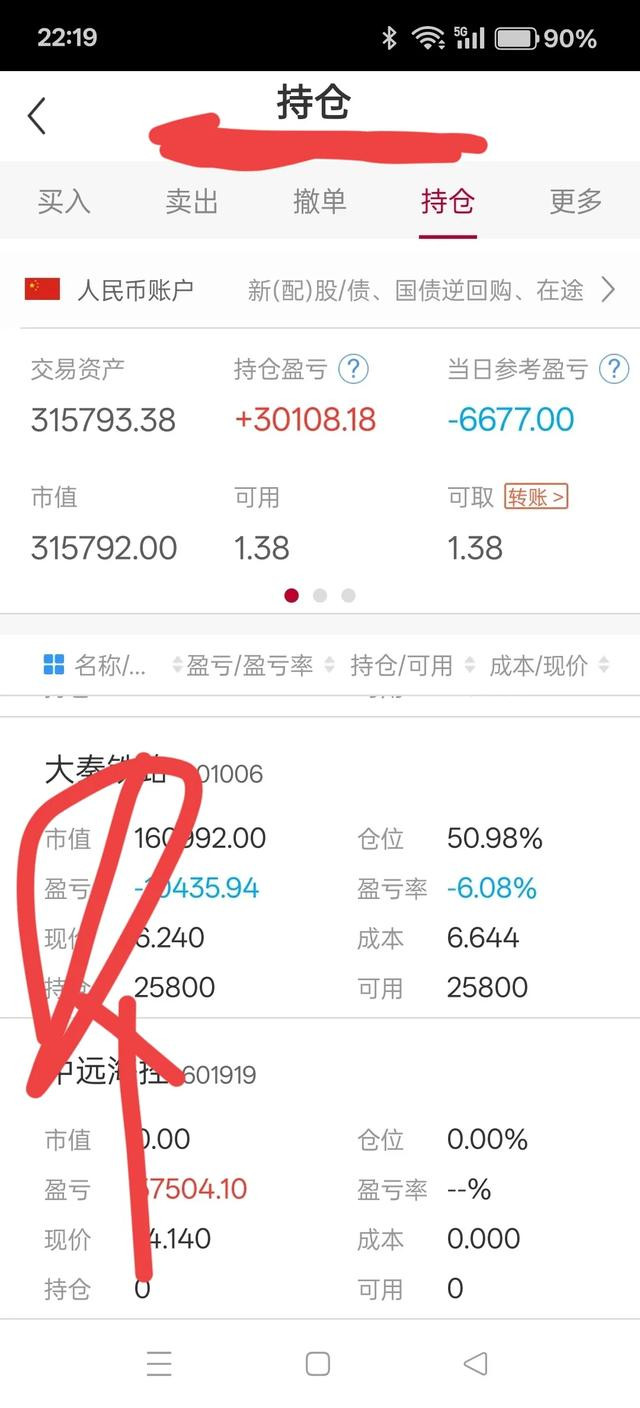Tap the system home button
Image resolution: width=640 pixels, height=1408 pixels.
tap(318, 1363)
